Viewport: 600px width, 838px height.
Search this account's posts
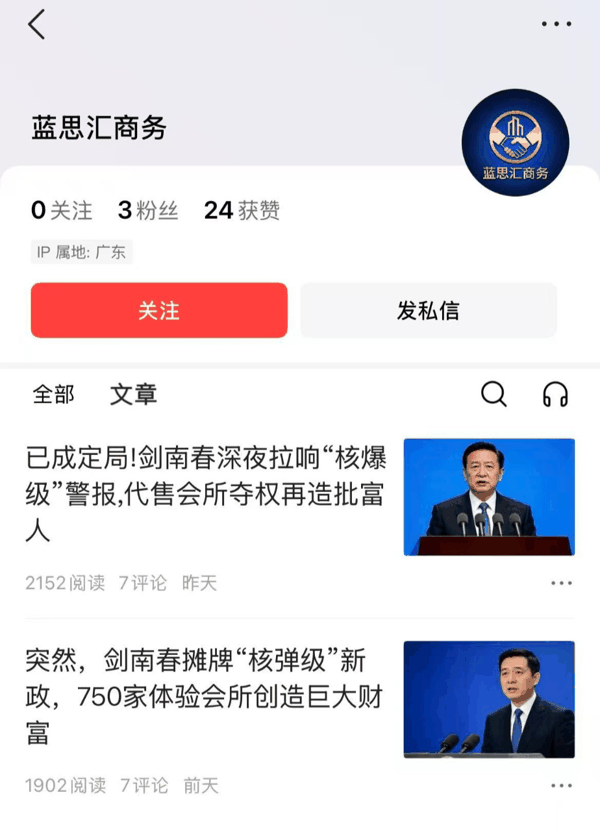[x=494, y=394]
